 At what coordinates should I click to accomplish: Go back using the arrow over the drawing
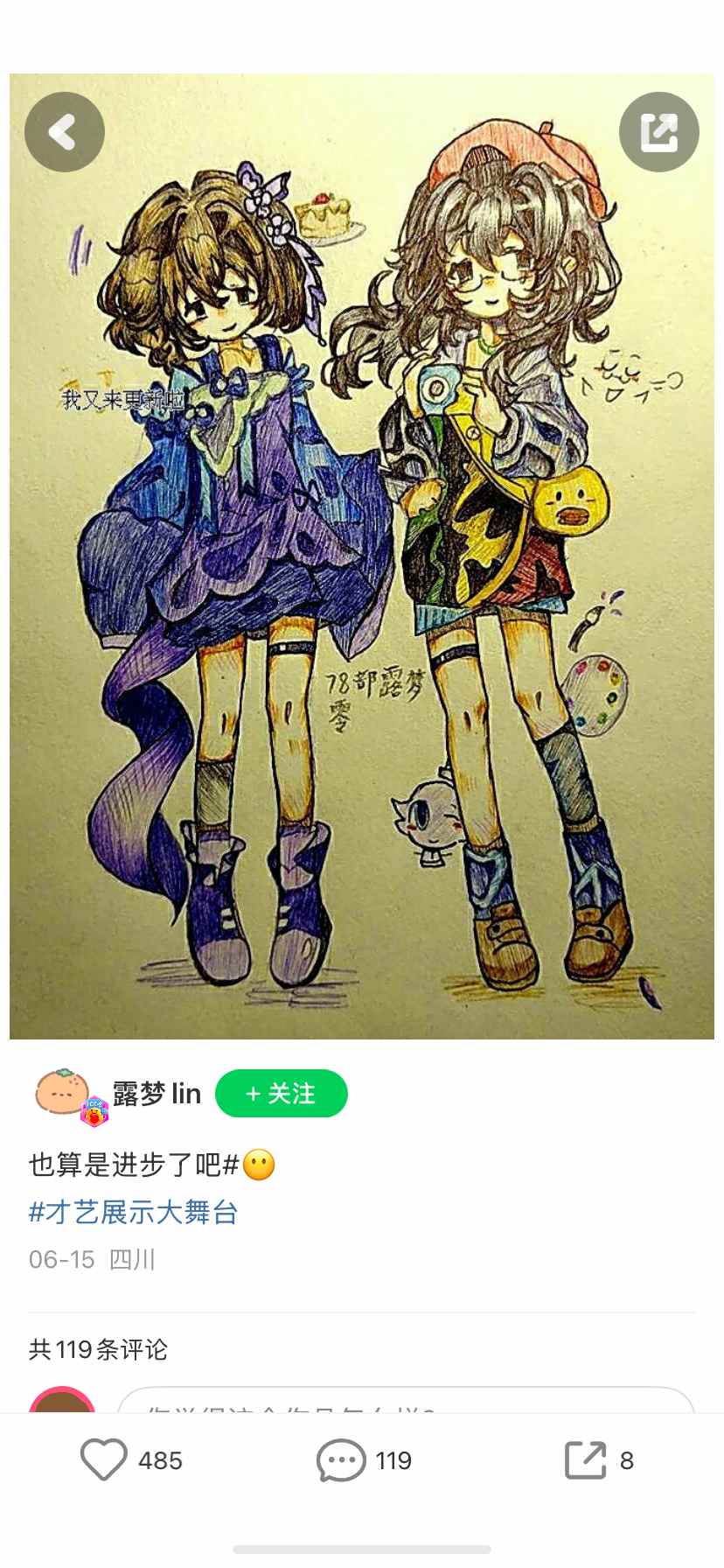click(x=64, y=132)
